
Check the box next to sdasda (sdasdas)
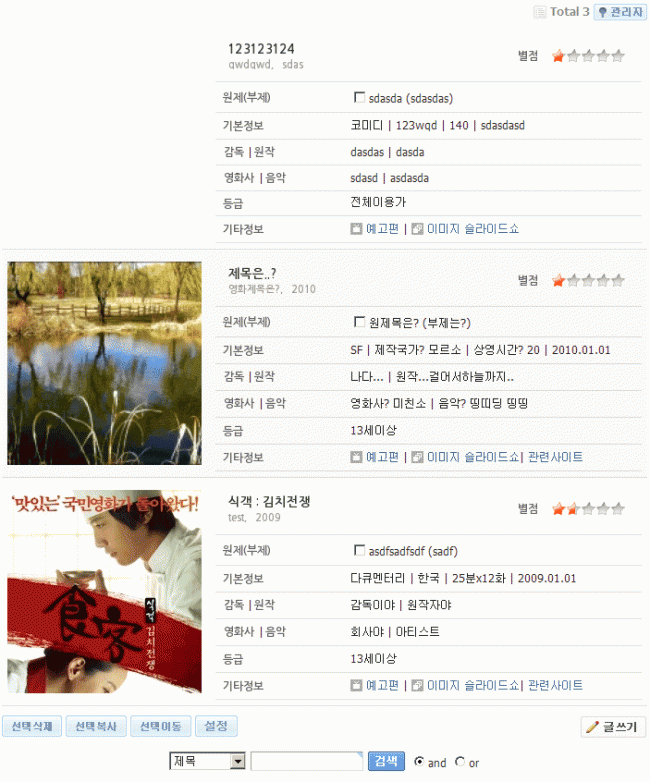coord(360,98)
